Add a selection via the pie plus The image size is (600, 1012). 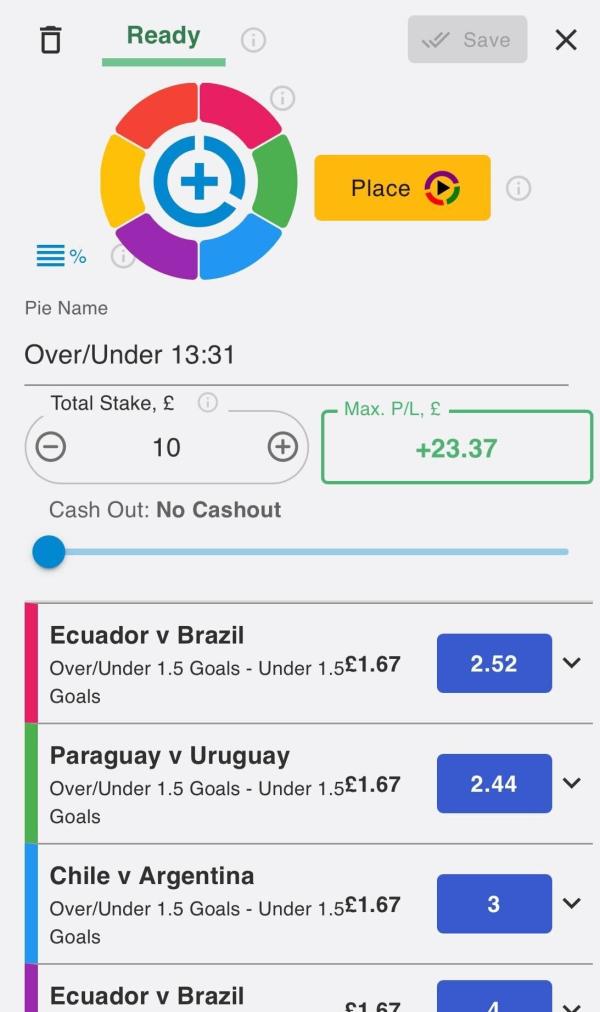point(199,181)
